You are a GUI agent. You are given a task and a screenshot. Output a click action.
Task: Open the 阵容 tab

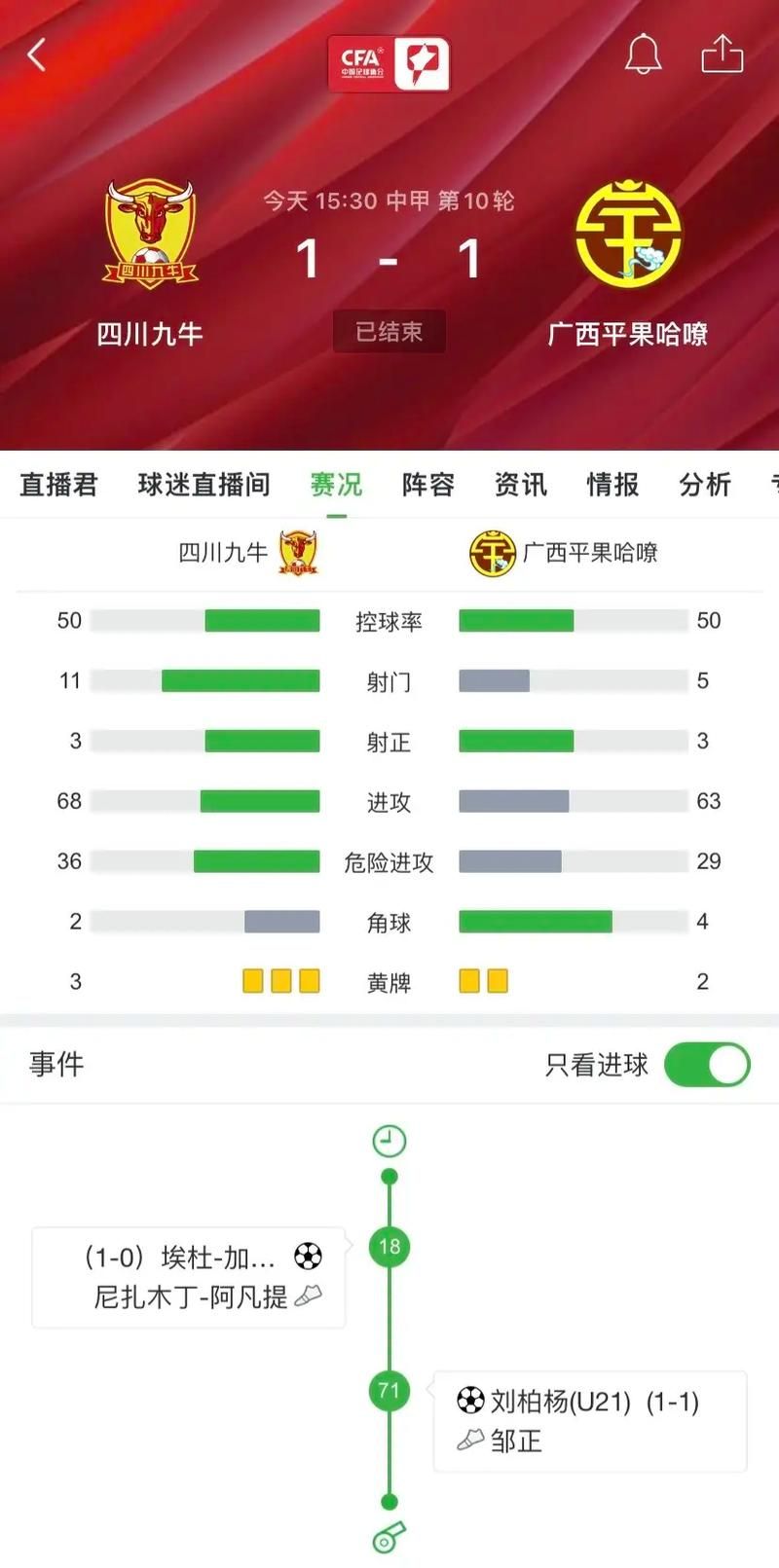coord(427,485)
